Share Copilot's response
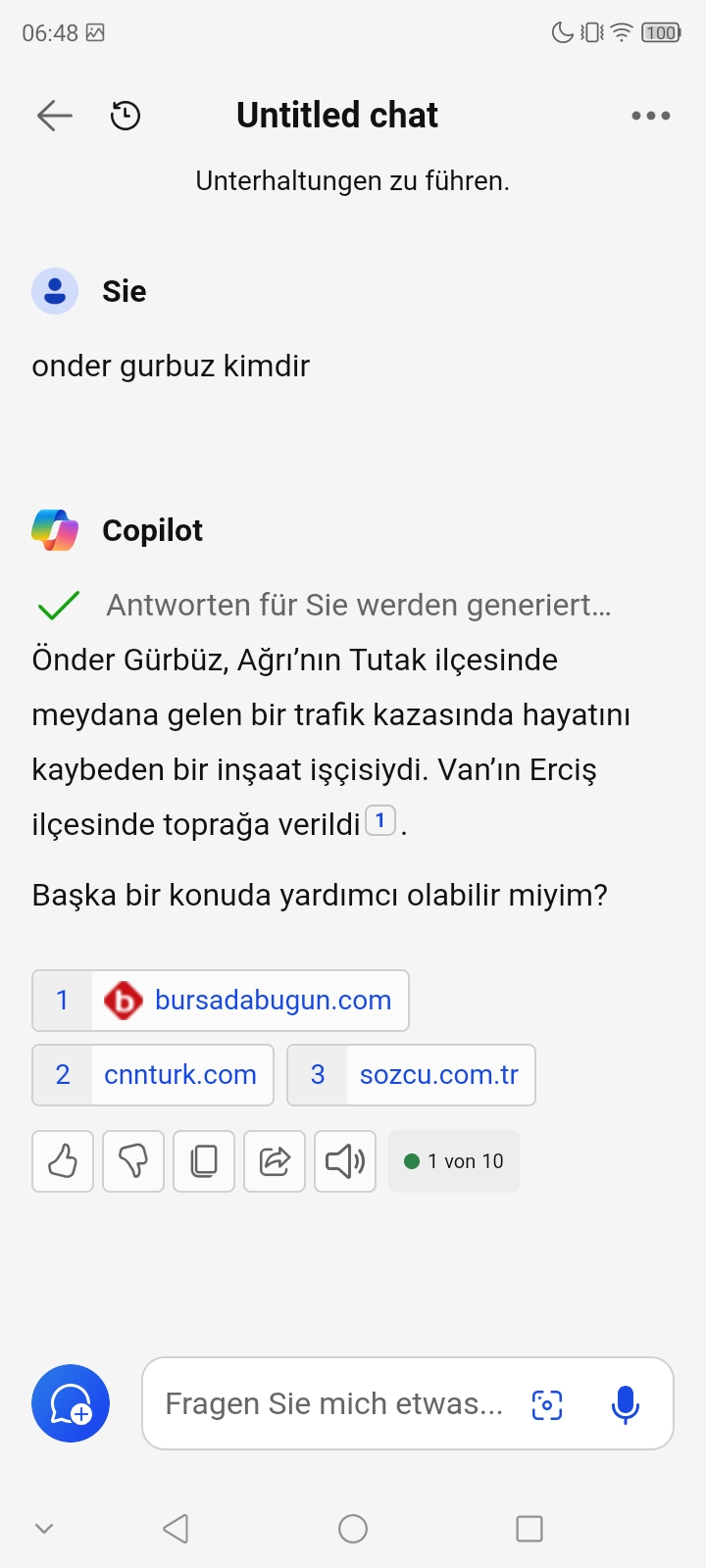This screenshot has width=706, height=1568. 275,1161
